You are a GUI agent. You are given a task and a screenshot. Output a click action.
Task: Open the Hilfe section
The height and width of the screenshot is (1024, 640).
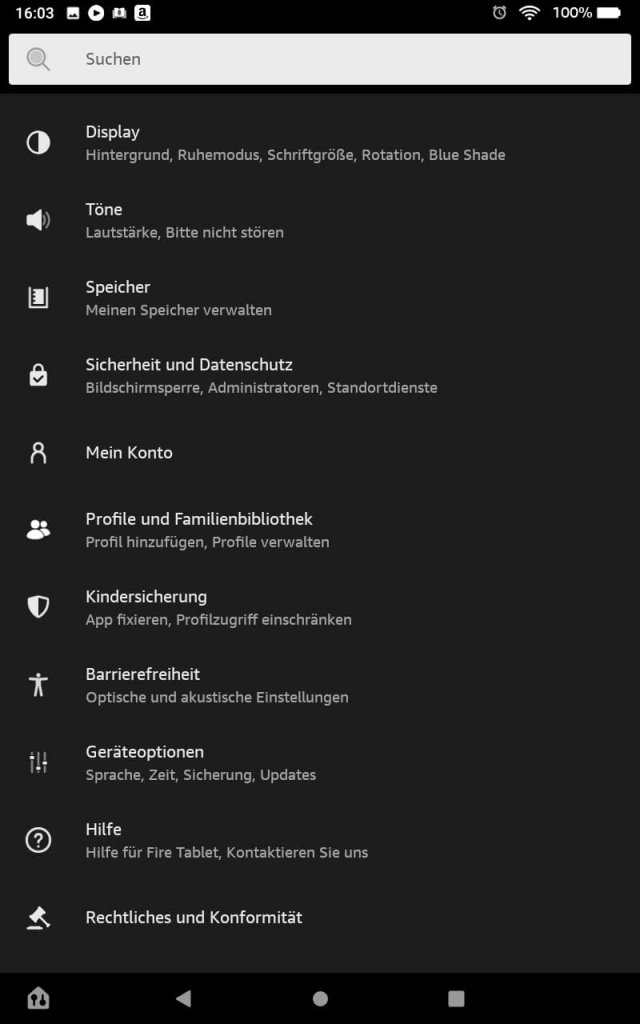pyautogui.click(x=320, y=840)
